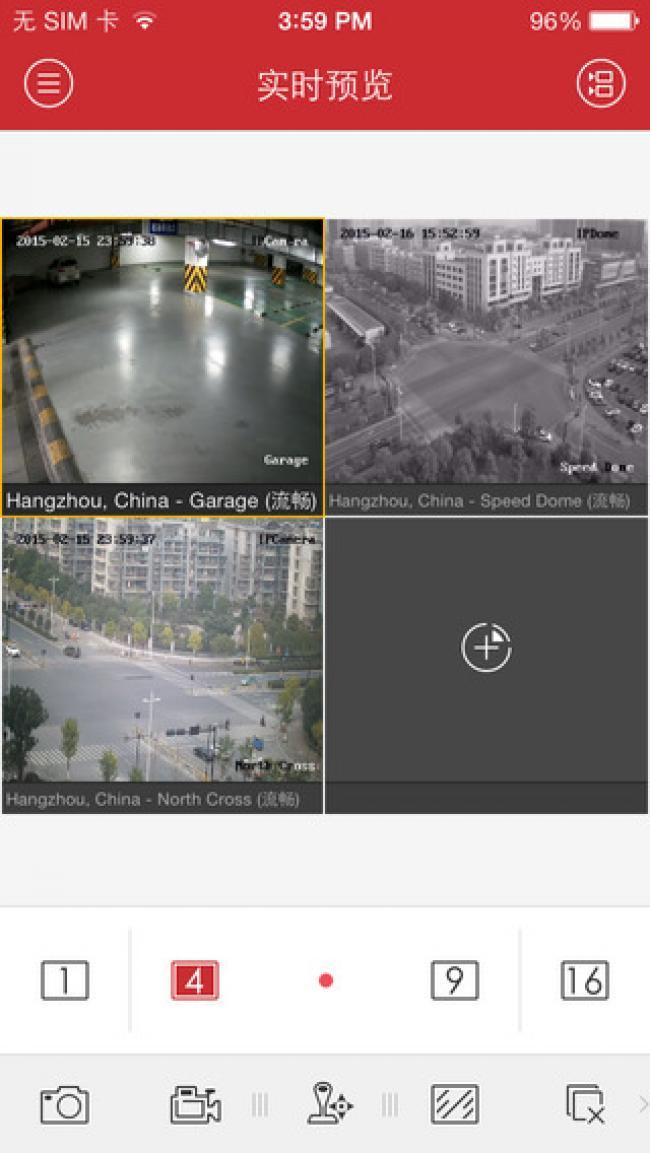Add a camera to the empty window
The width and height of the screenshot is (650, 1153).
pyautogui.click(x=486, y=648)
